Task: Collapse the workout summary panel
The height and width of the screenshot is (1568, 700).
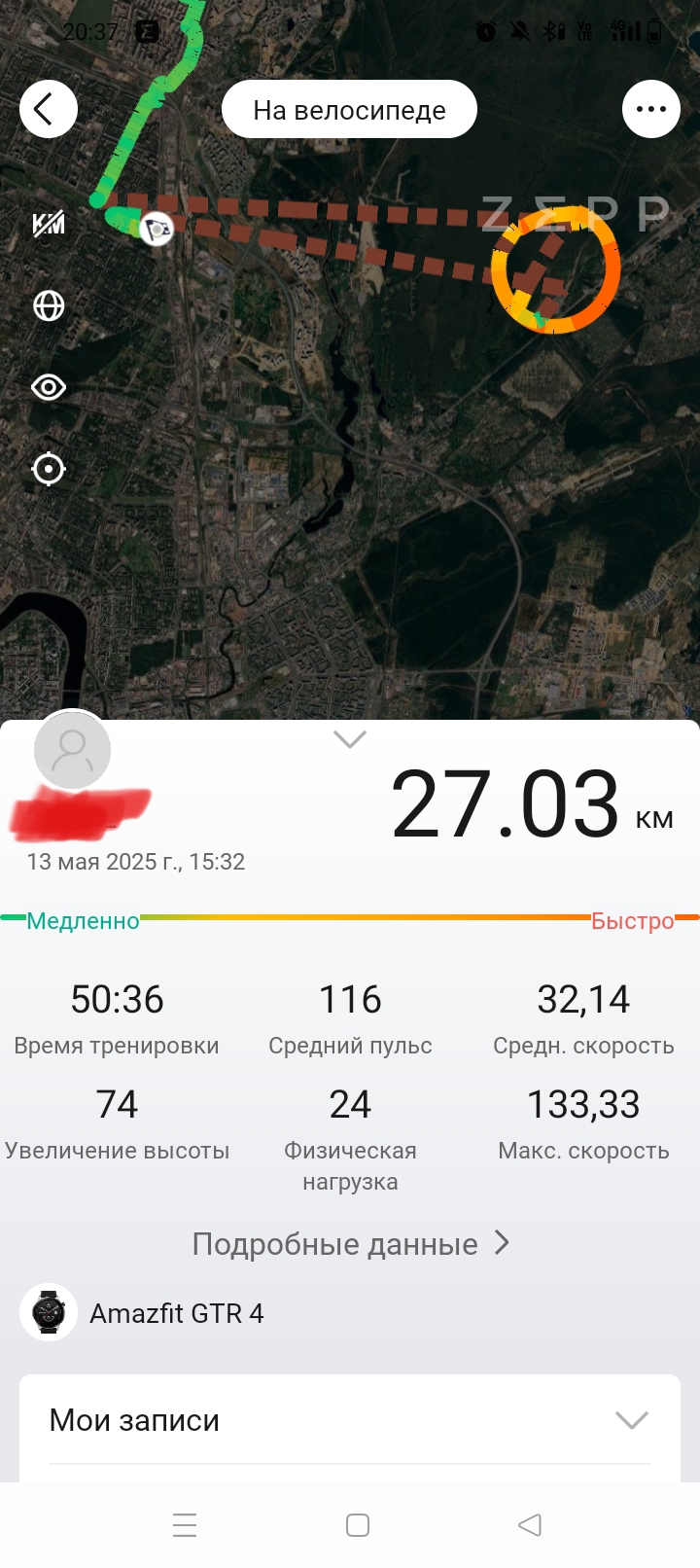Action: [350, 739]
